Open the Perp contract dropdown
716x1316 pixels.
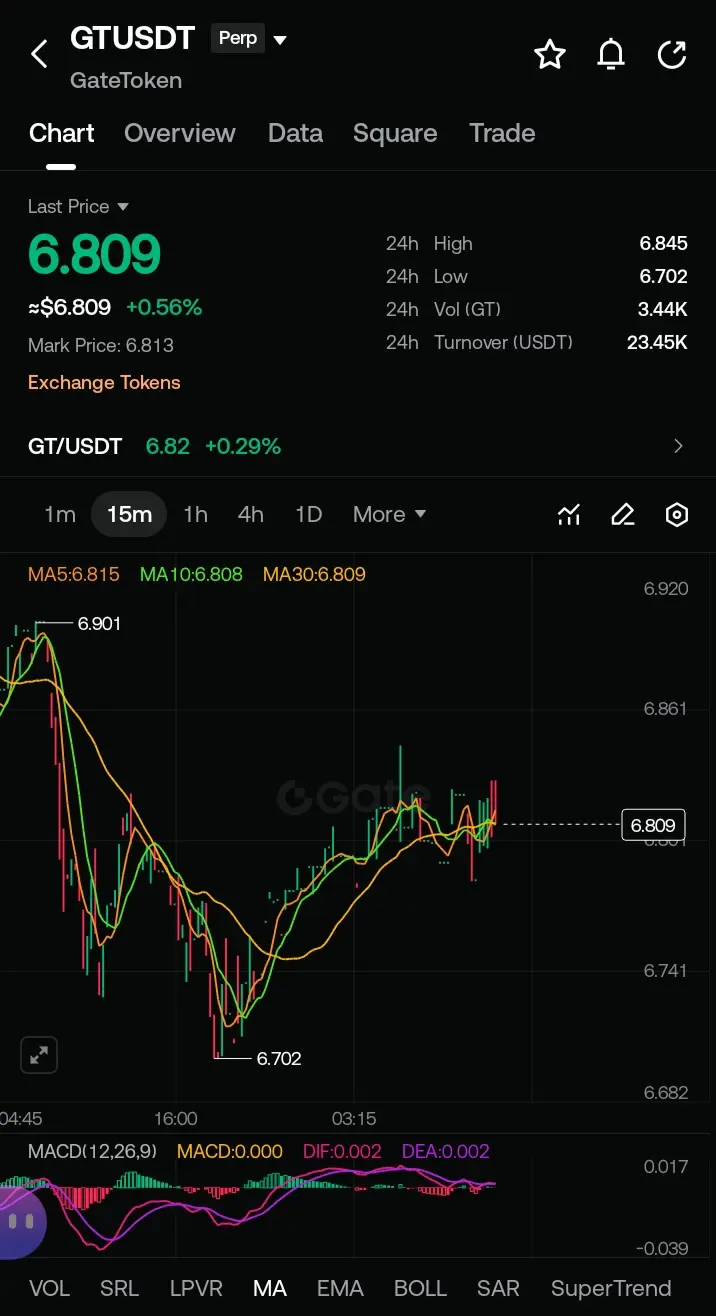point(249,40)
